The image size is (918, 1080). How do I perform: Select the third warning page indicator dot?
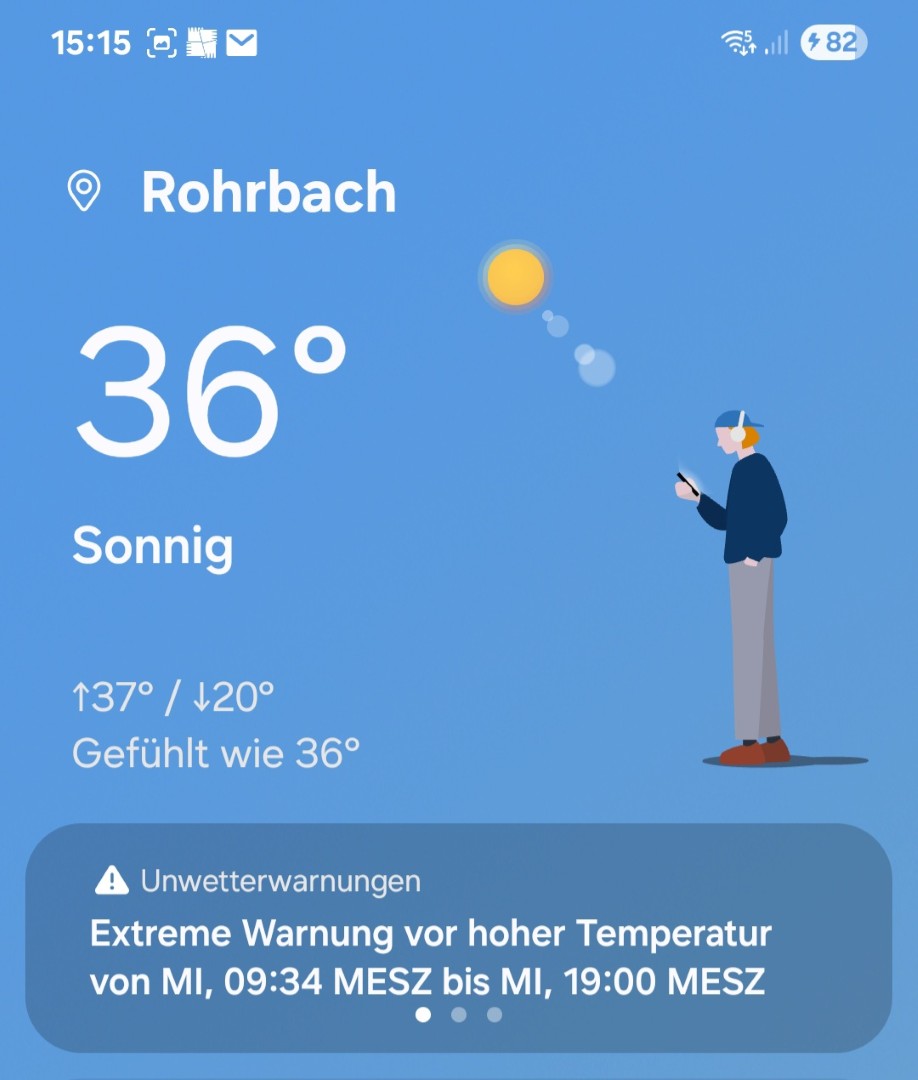click(x=494, y=1015)
